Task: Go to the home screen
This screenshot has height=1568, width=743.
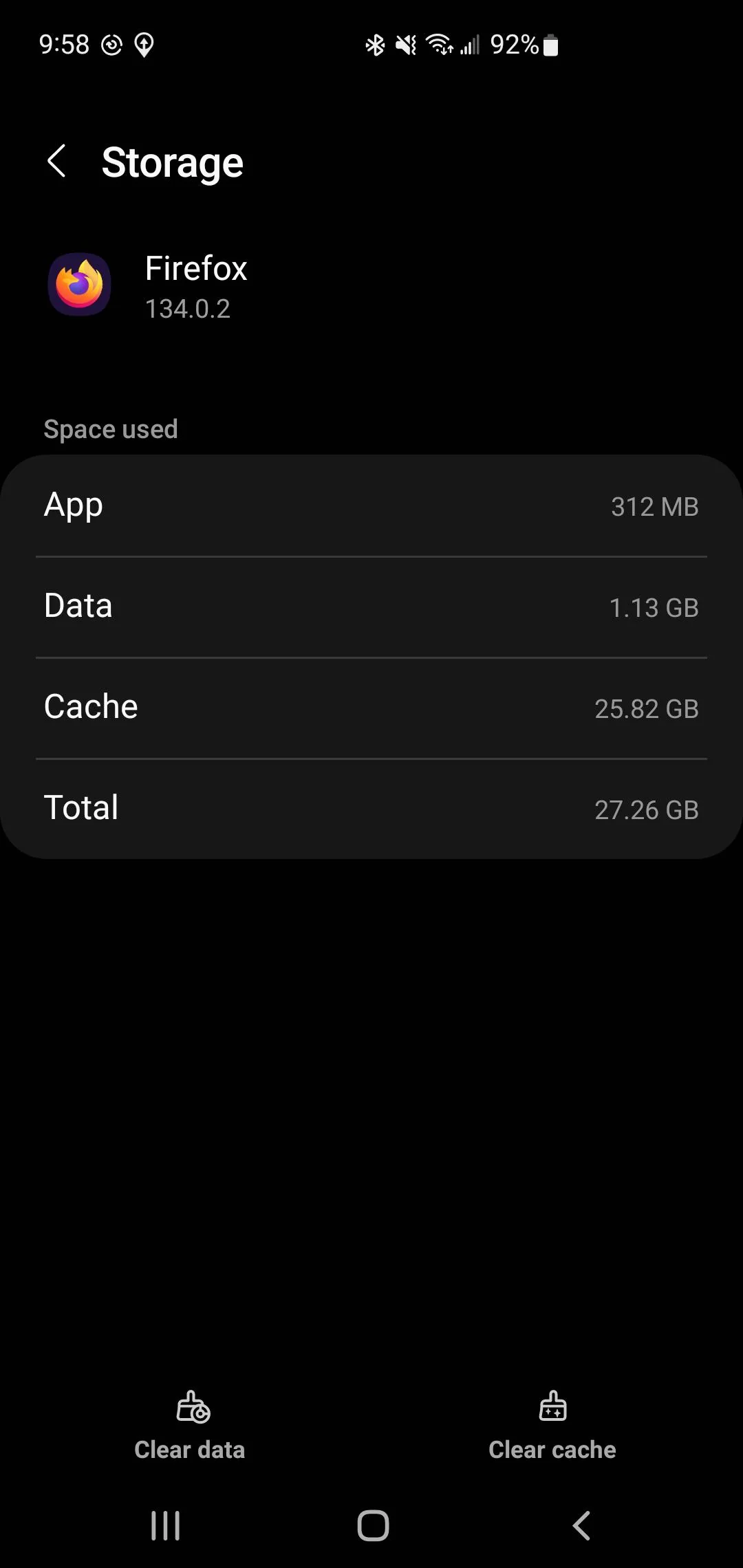Action: (x=373, y=1525)
